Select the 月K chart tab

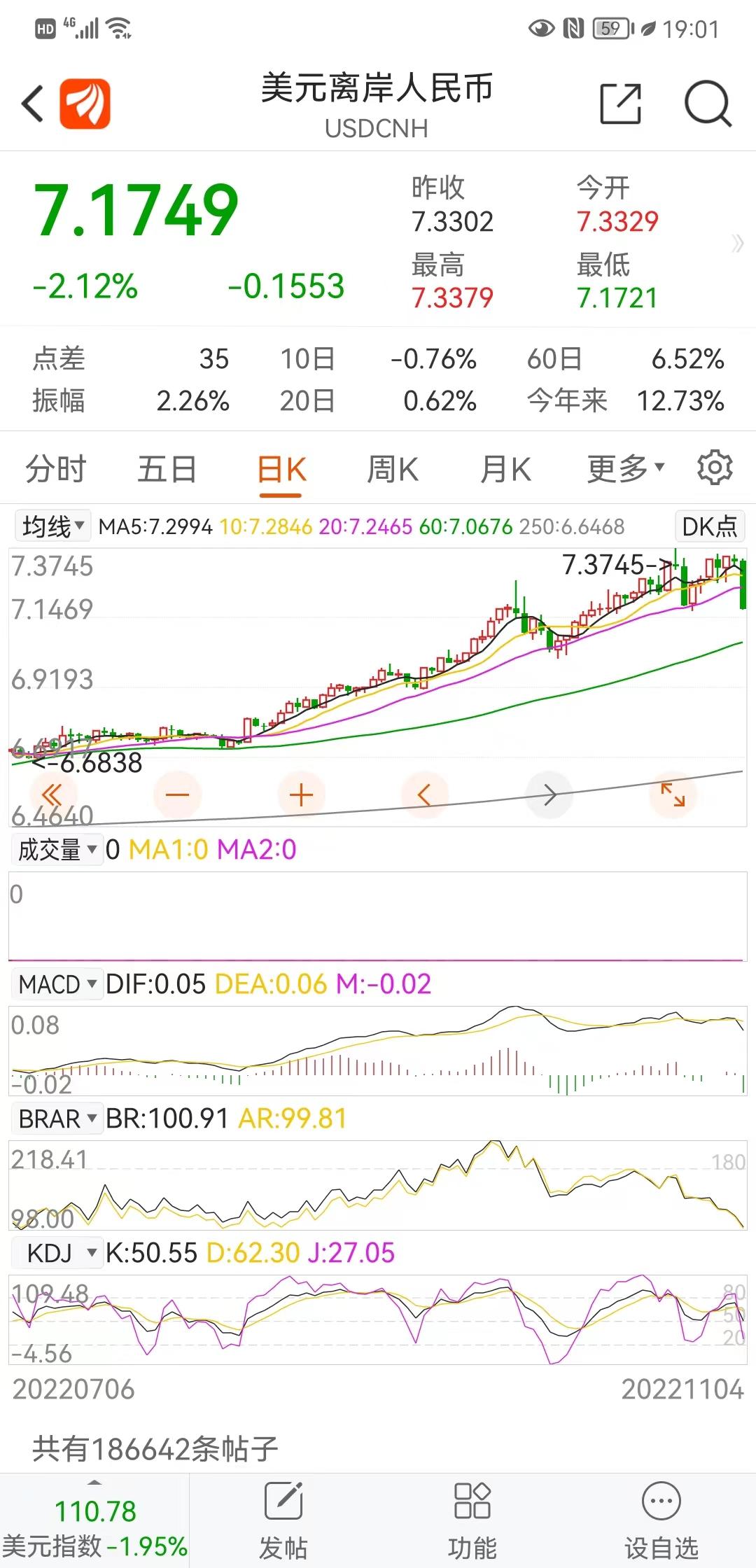click(505, 469)
